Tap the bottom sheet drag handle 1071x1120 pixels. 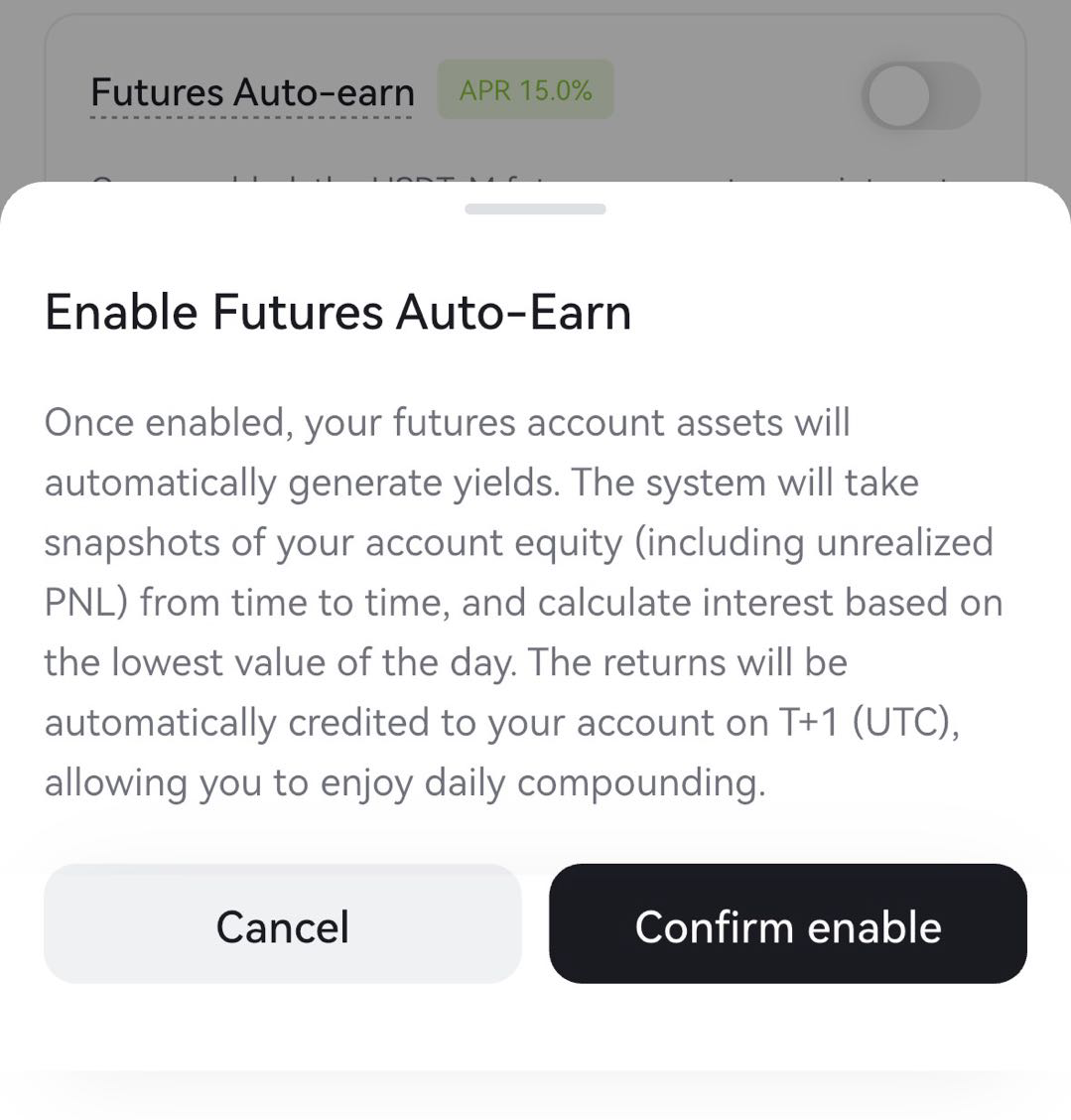click(x=535, y=210)
